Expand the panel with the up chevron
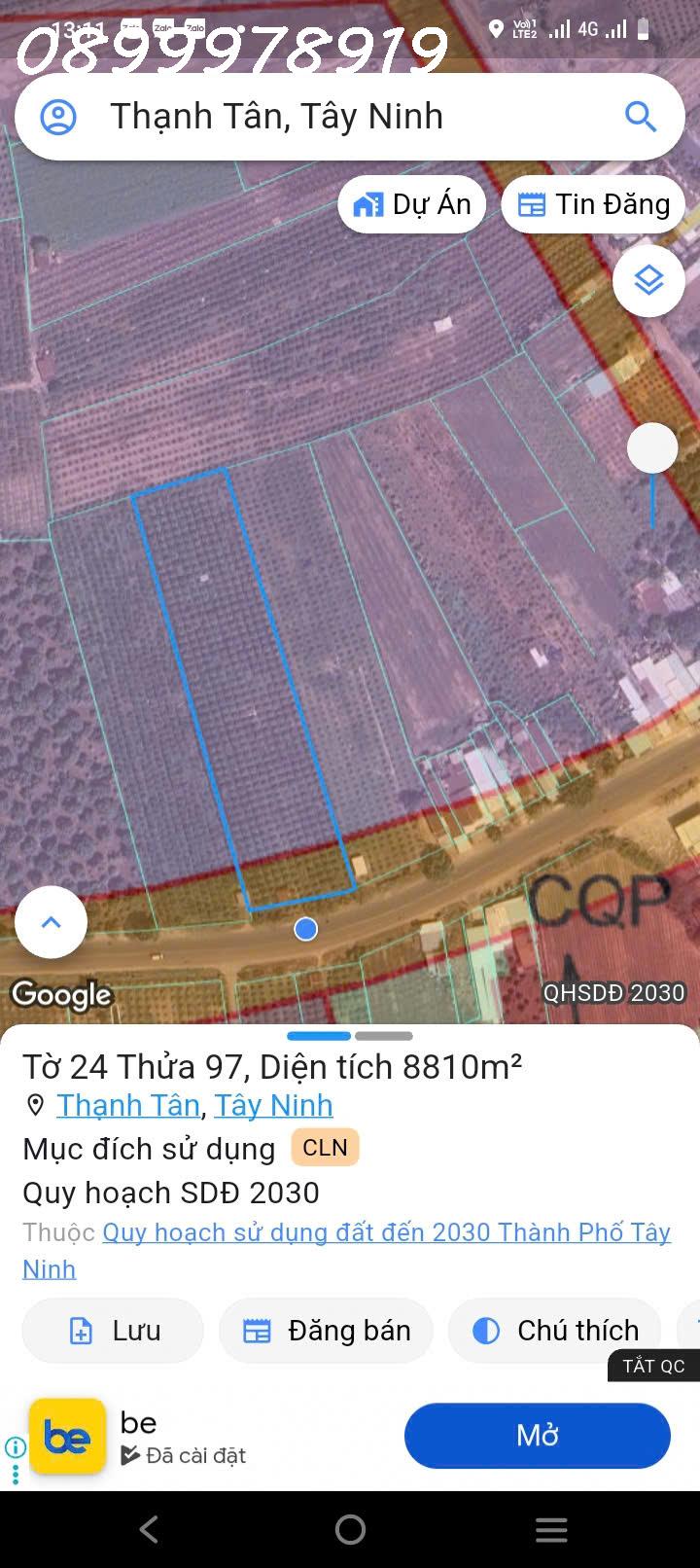The image size is (700, 1568). pos(51,922)
